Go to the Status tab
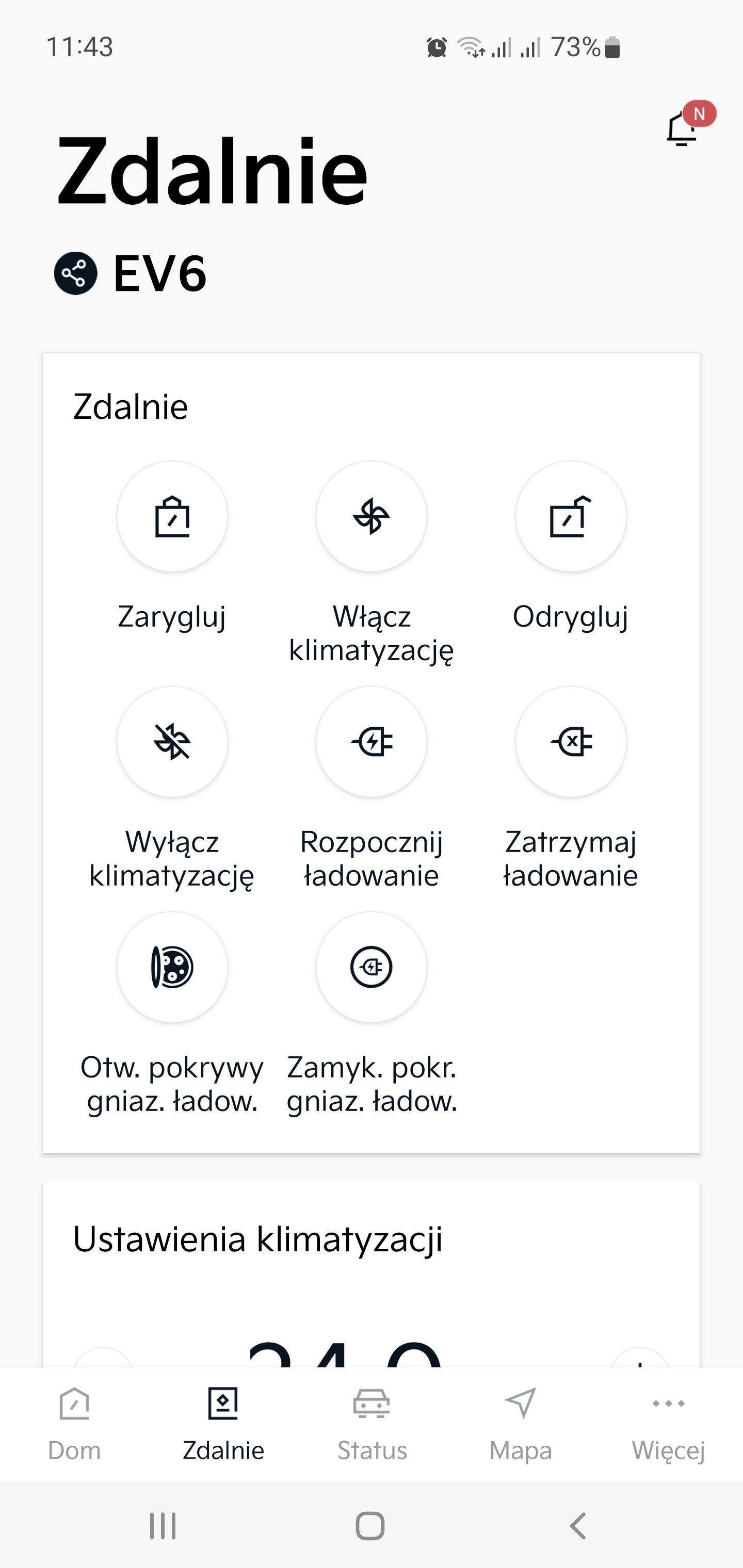Screen dimensions: 743x1568 pos(372,1424)
